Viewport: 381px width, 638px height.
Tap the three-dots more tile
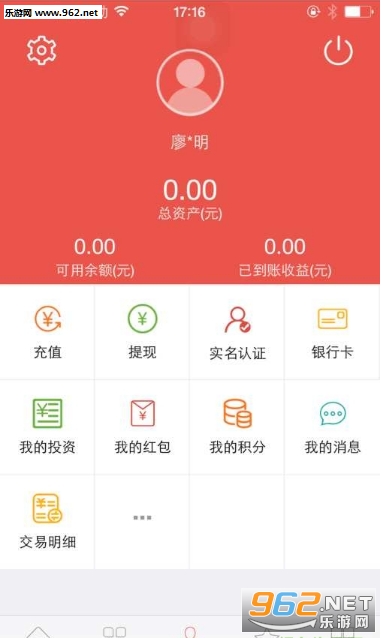142,522
